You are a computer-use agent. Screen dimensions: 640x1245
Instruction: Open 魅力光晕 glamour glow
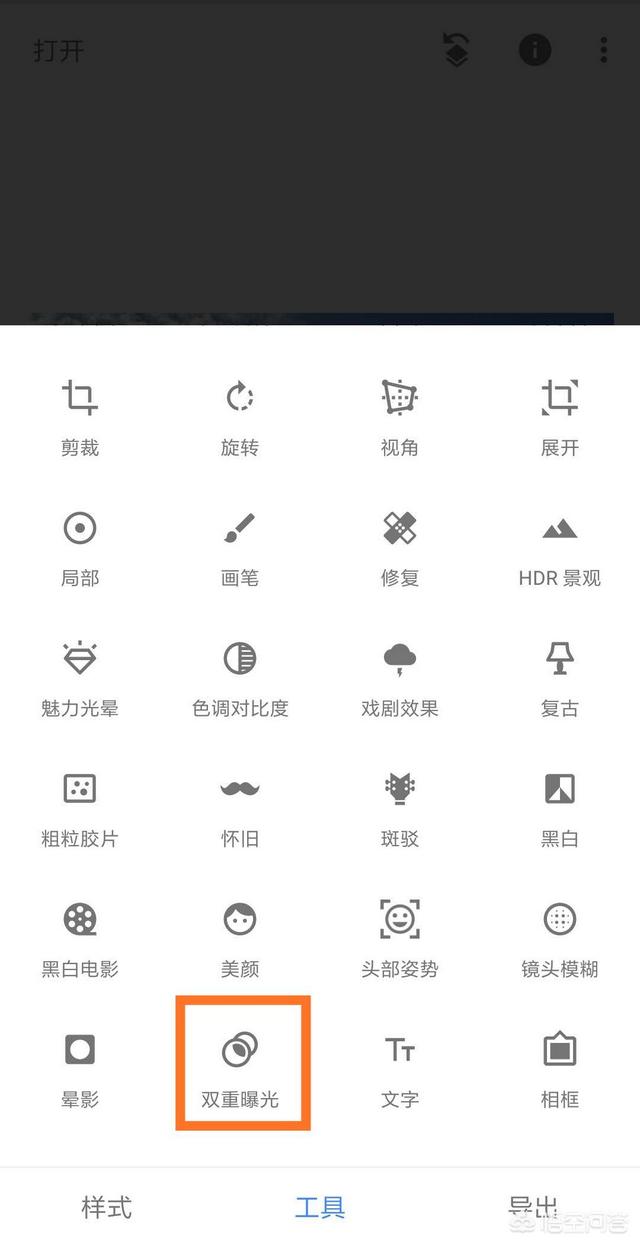click(80, 678)
